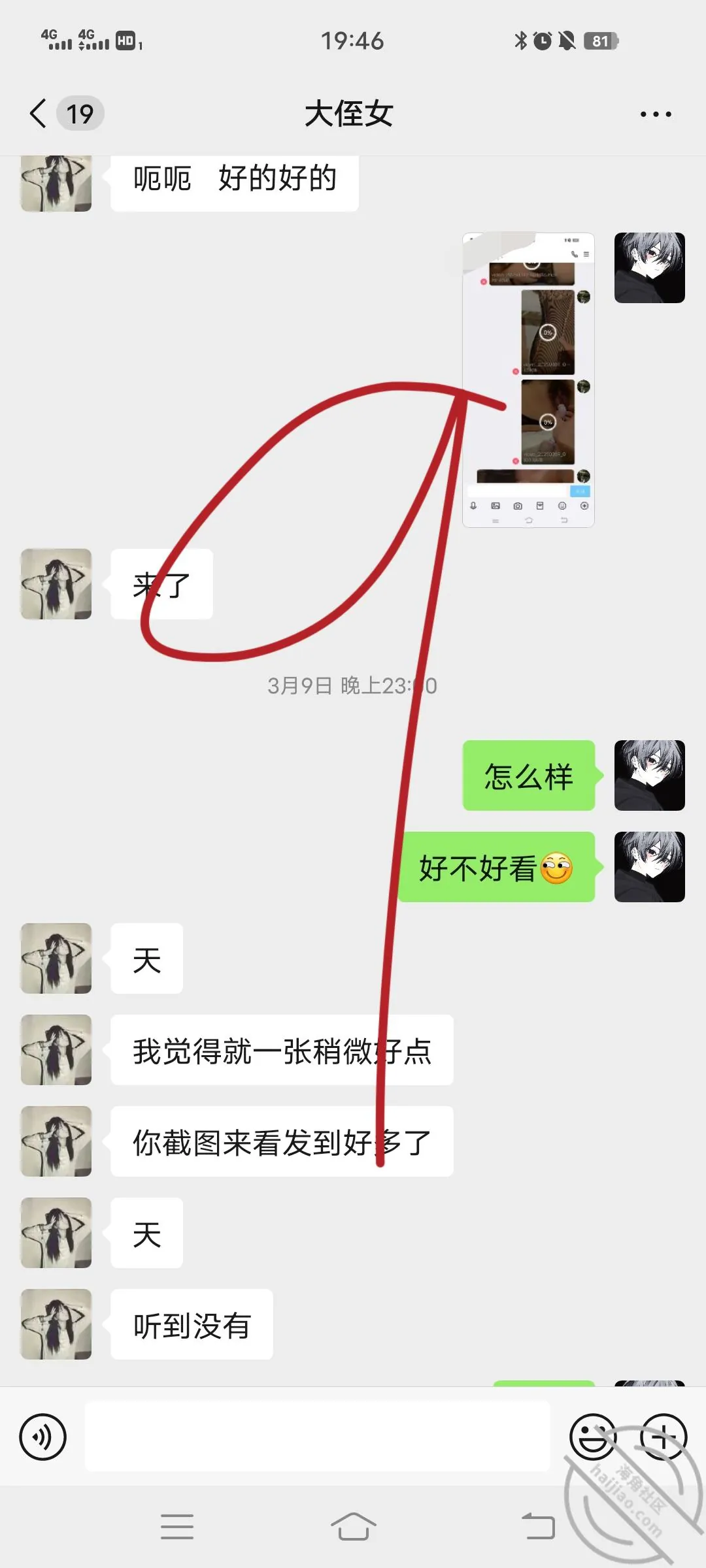Open the plus attachments panel

click(x=664, y=1437)
